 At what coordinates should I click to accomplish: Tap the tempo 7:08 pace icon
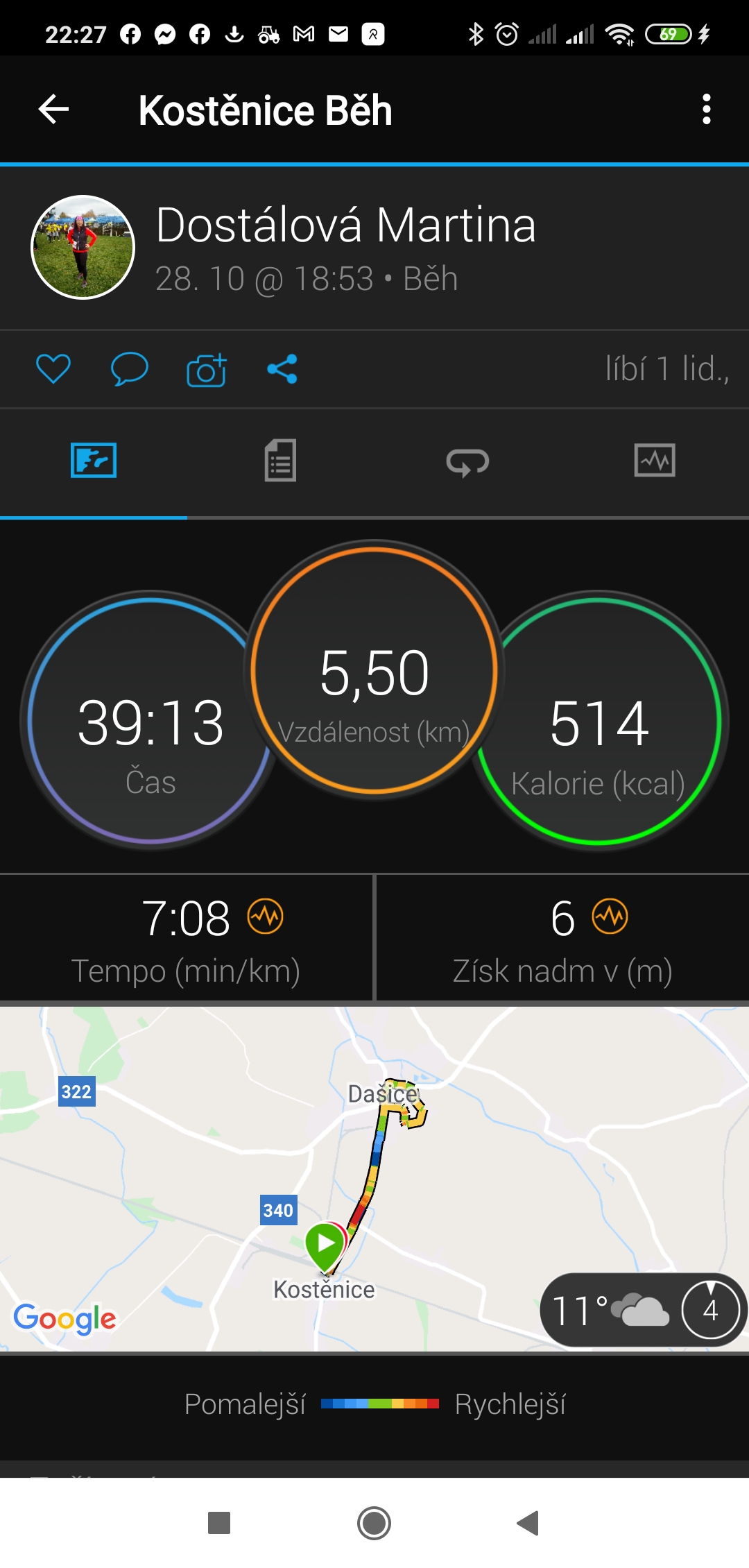[x=266, y=917]
